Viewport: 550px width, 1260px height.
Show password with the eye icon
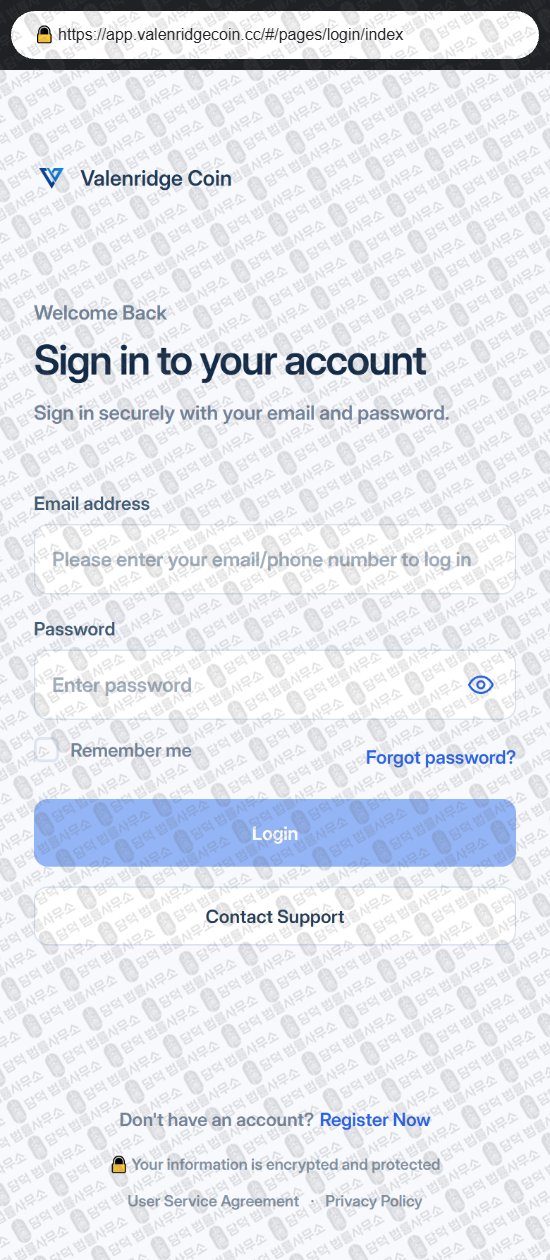point(481,685)
